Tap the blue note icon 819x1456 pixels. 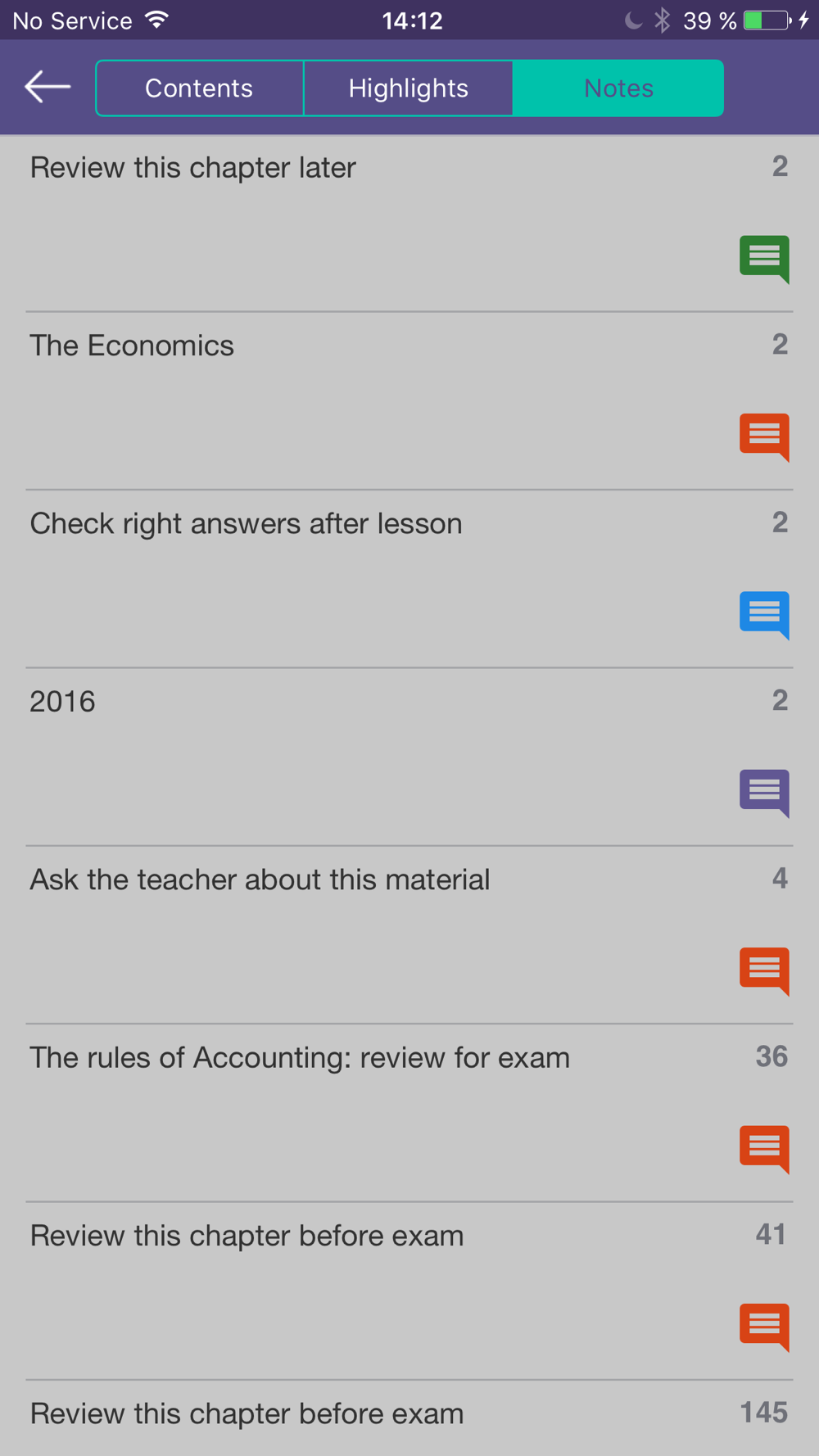(x=764, y=615)
